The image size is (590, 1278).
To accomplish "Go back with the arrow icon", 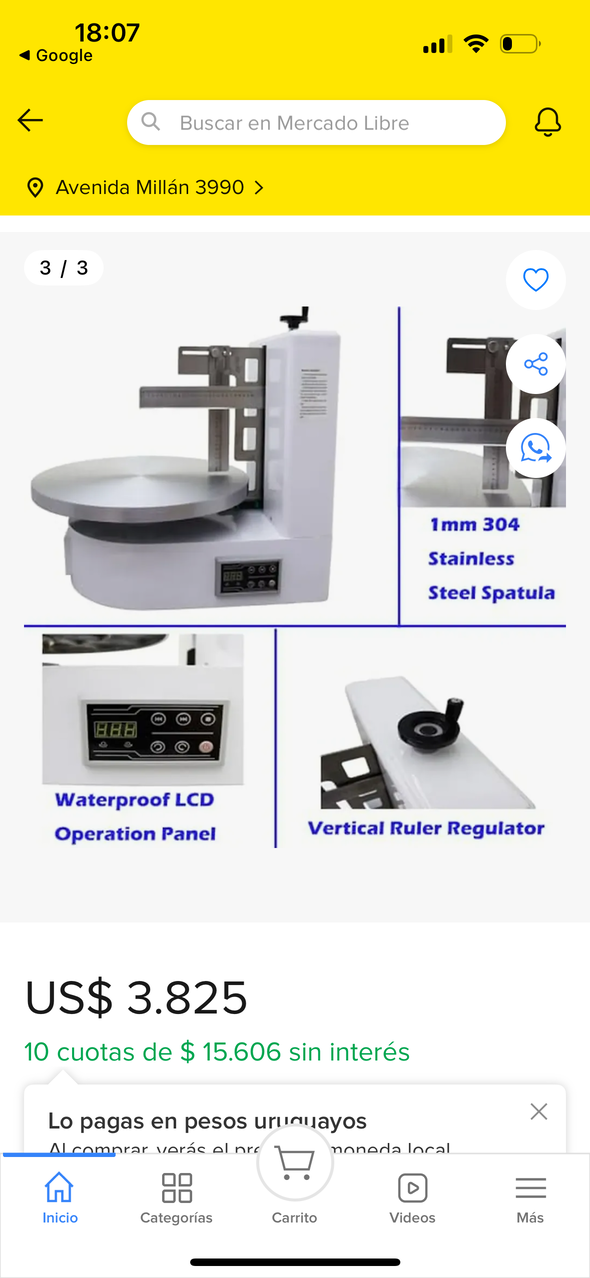I will pos(30,121).
